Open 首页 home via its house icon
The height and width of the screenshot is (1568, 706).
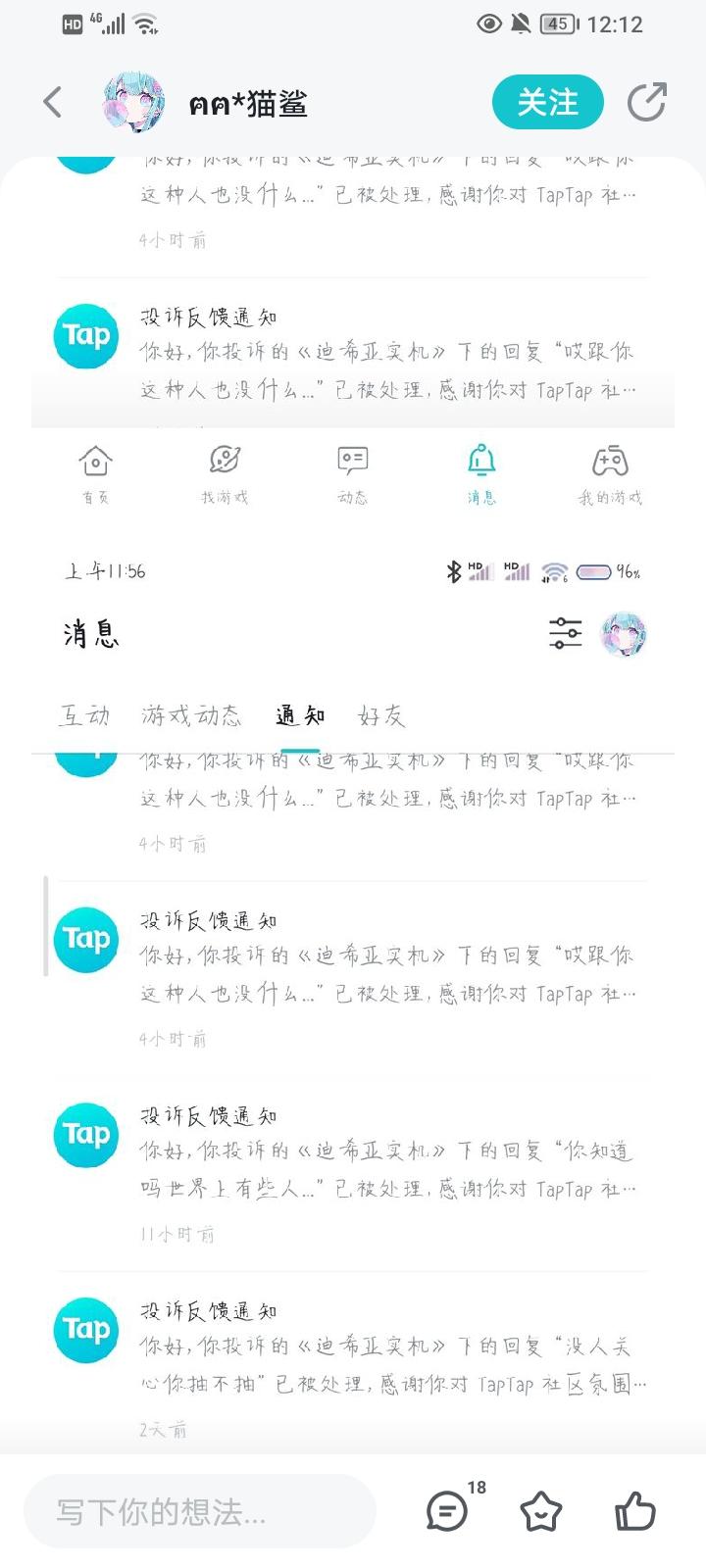94,461
